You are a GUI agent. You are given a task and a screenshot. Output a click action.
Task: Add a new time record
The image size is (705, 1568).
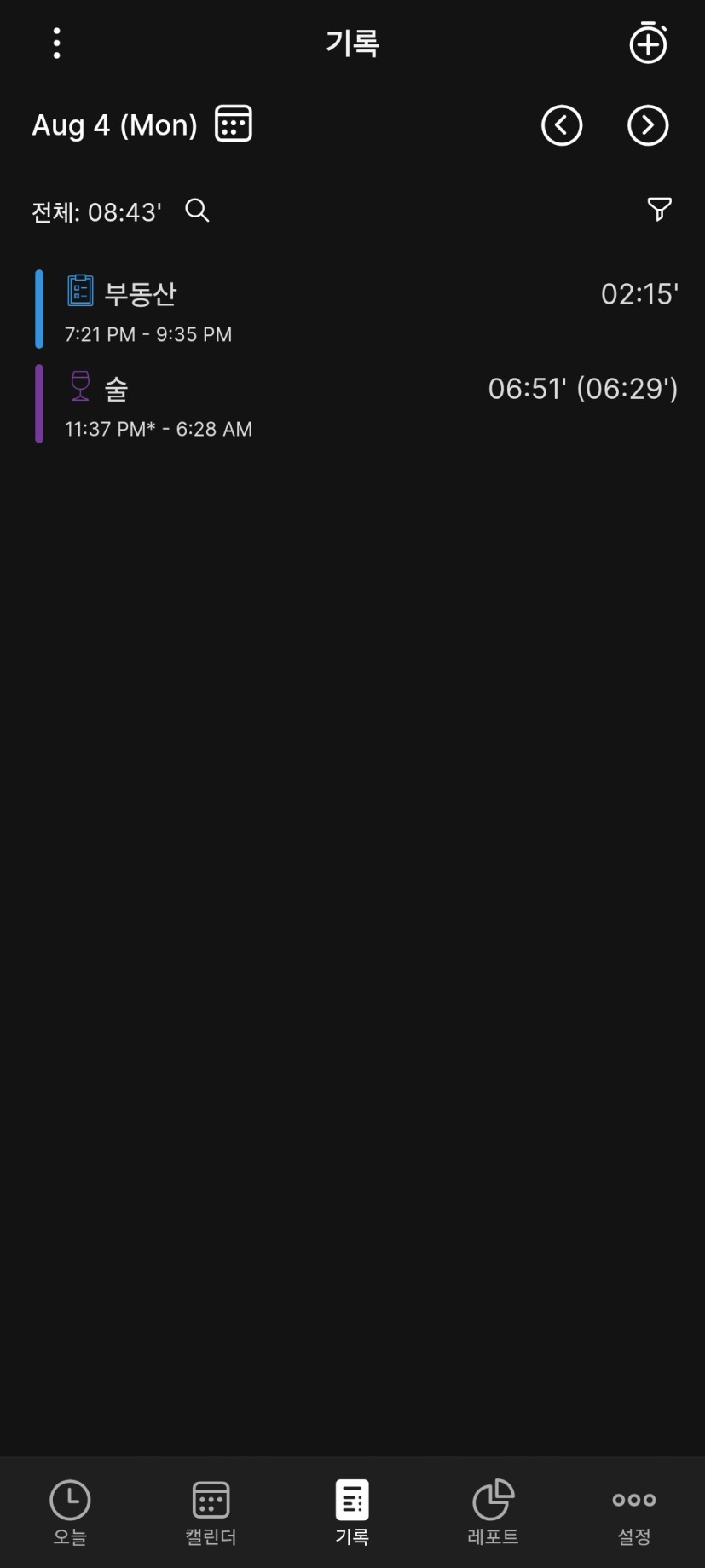[648, 43]
